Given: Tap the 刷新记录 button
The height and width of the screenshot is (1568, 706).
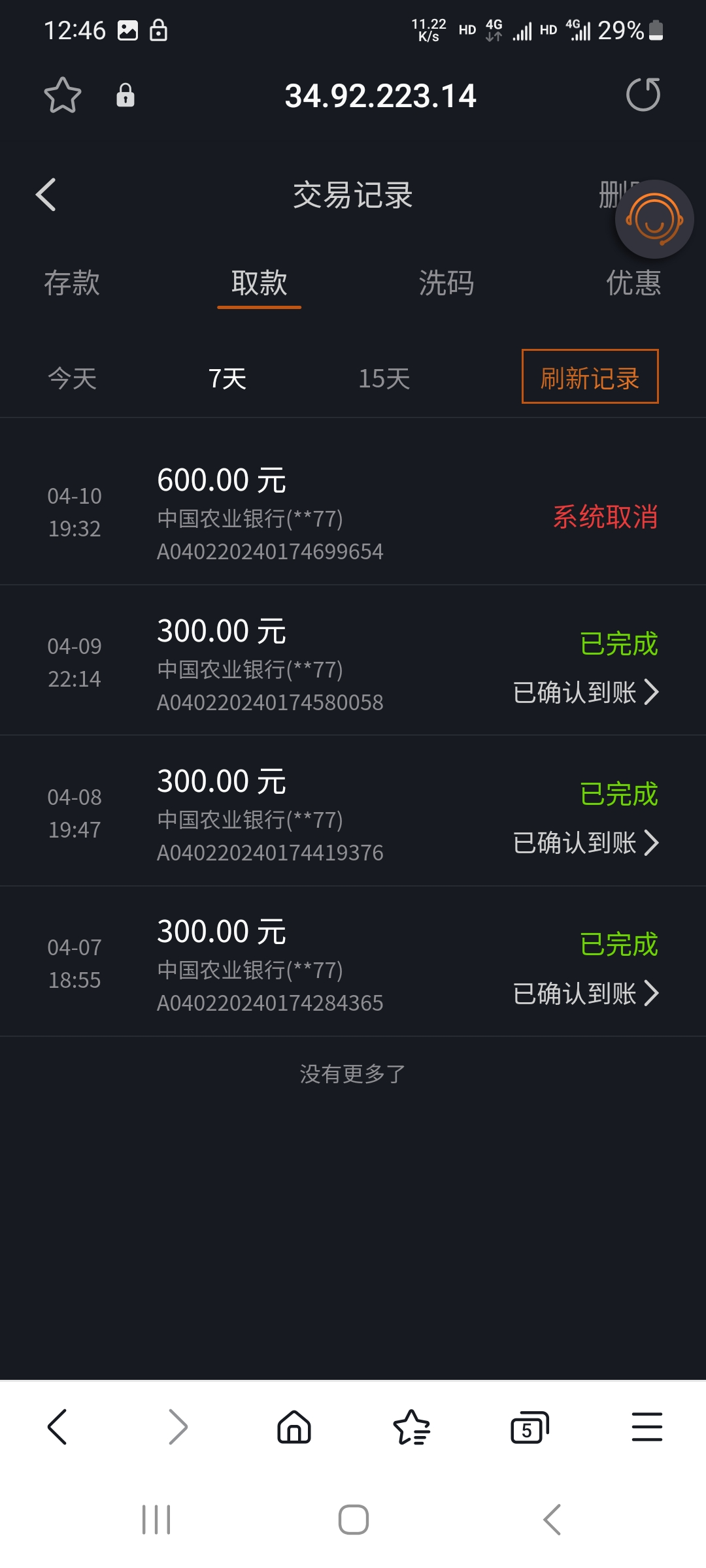Looking at the screenshot, I should coord(590,377).
